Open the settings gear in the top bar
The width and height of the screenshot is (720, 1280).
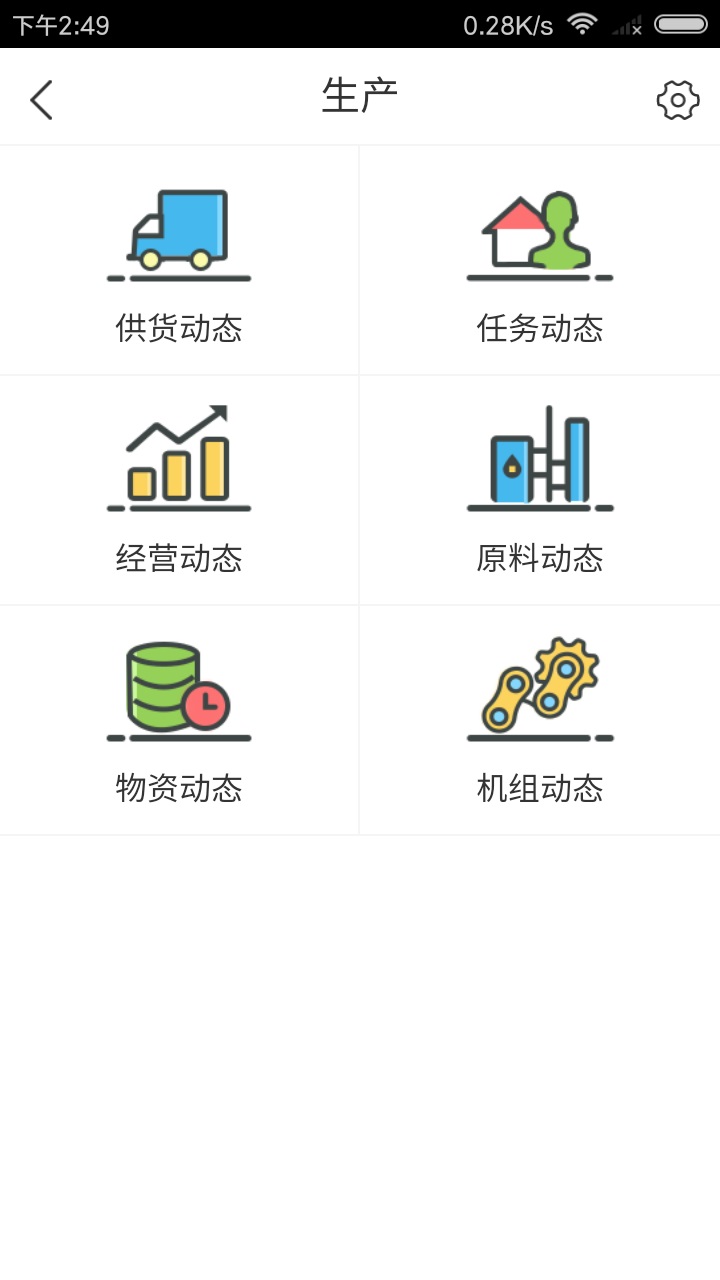[x=679, y=99]
